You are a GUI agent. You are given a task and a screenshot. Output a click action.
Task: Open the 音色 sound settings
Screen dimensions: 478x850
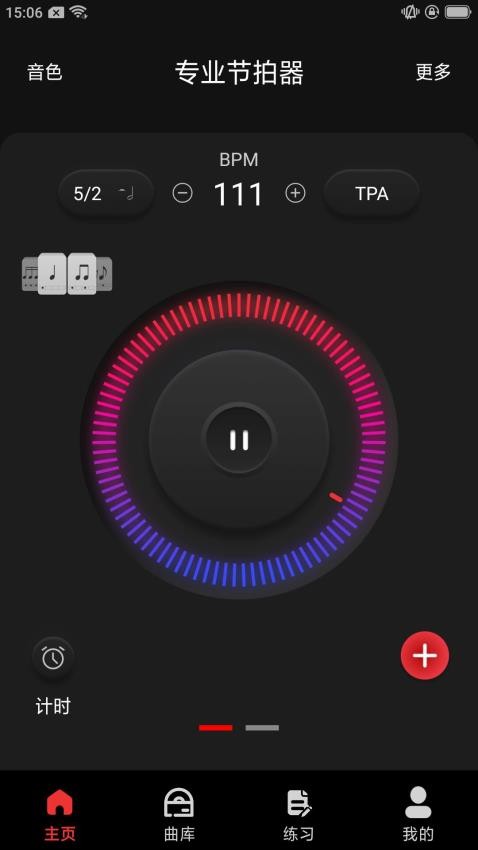click(x=45, y=72)
